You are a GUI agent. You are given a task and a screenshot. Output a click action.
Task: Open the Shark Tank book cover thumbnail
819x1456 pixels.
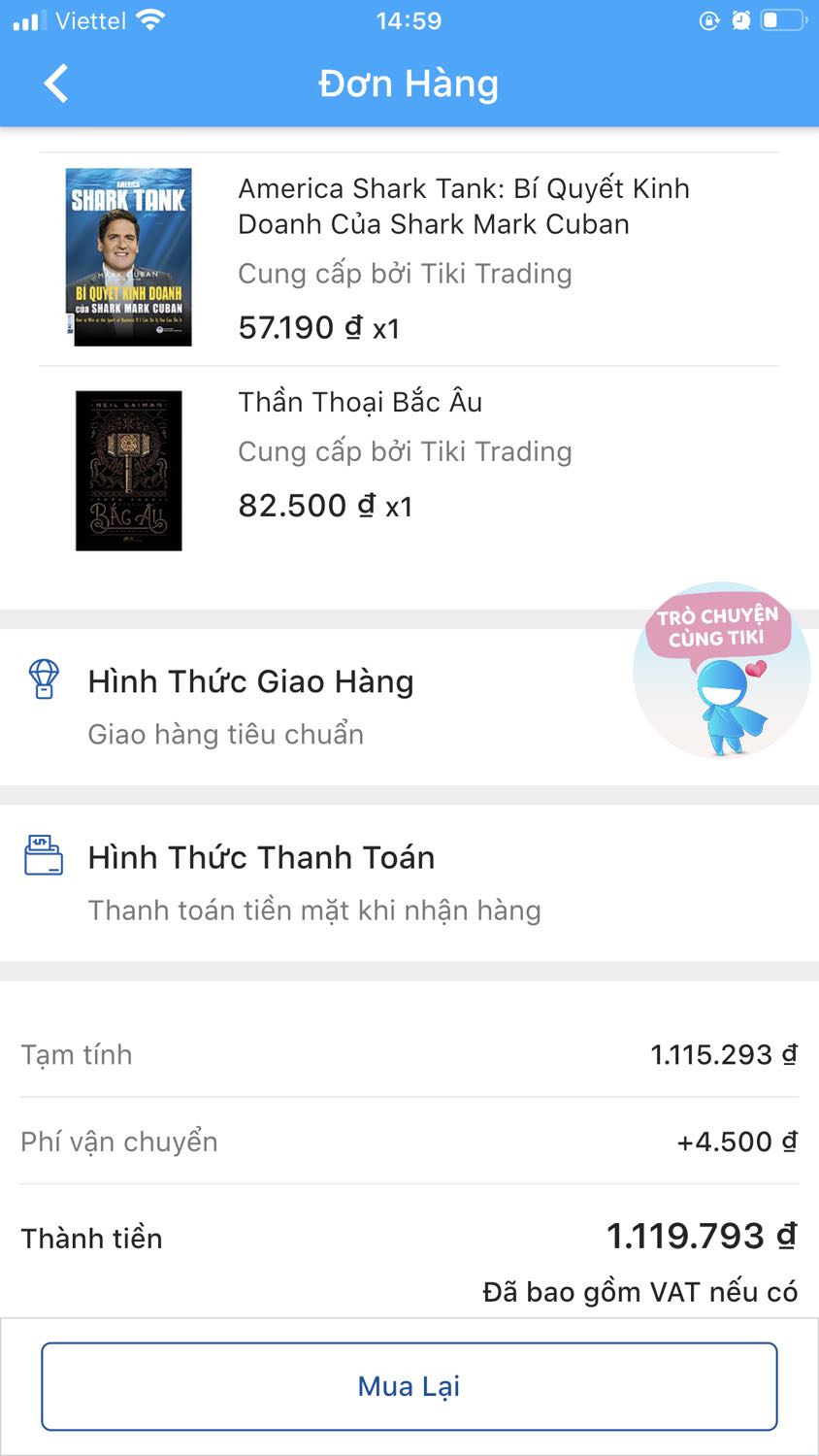point(131,254)
